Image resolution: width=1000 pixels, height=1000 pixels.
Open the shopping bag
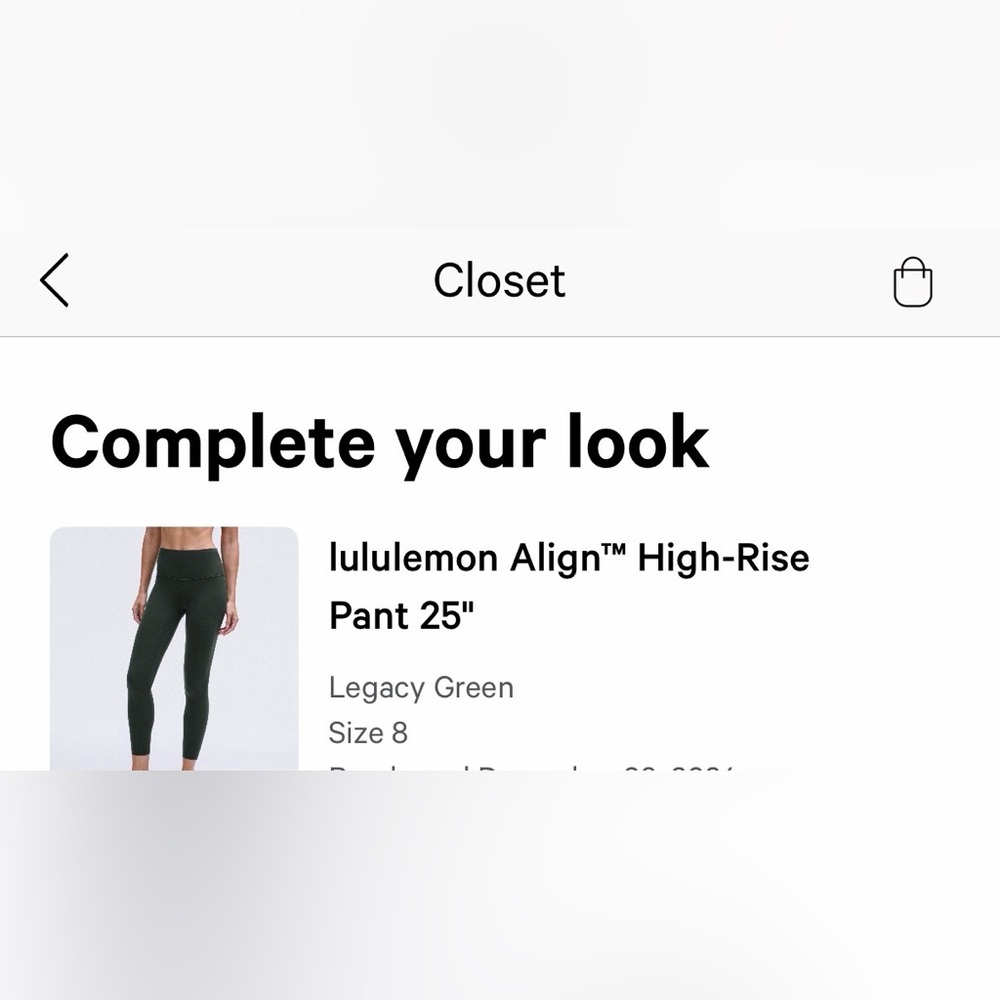pyautogui.click(x=911, y=281)
